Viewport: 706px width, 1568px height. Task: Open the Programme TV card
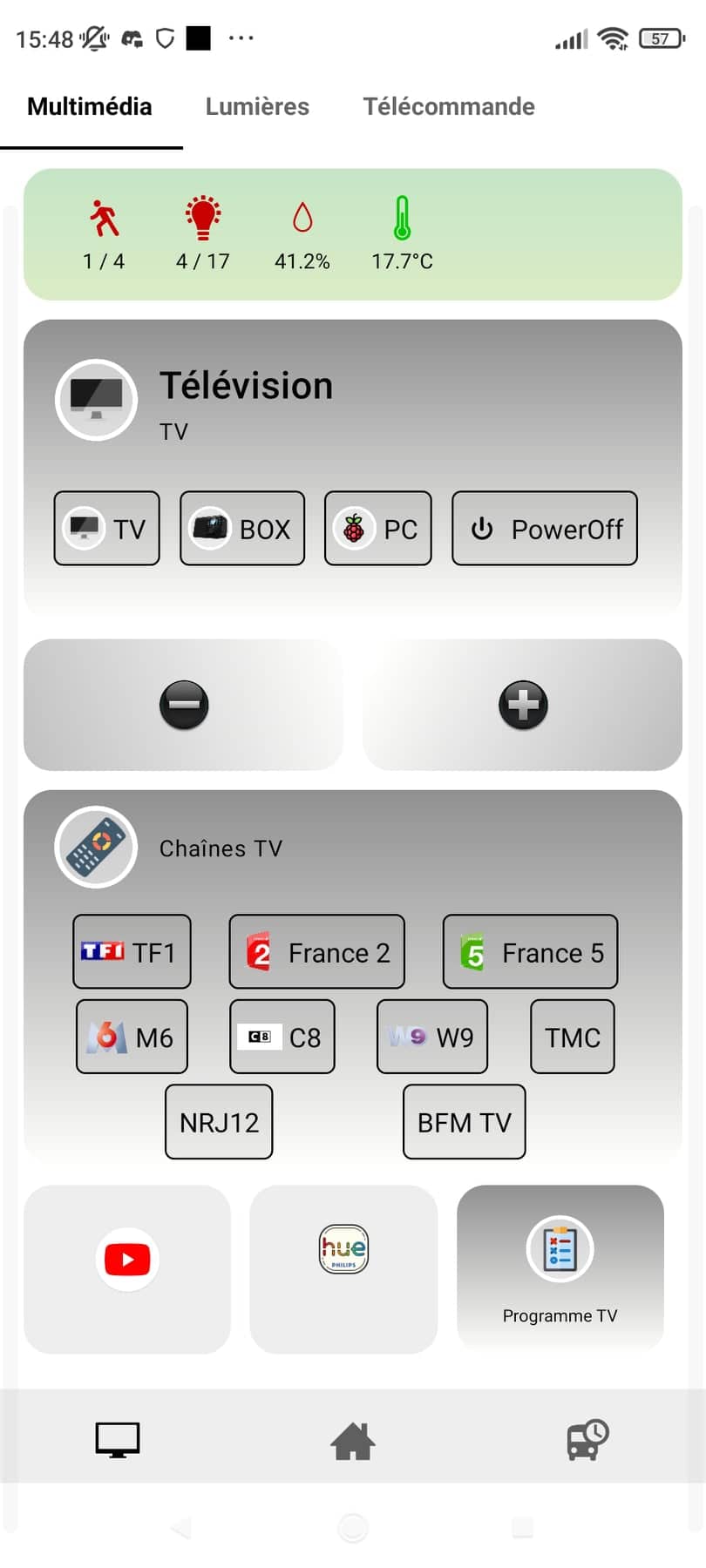click(560, 1268)
